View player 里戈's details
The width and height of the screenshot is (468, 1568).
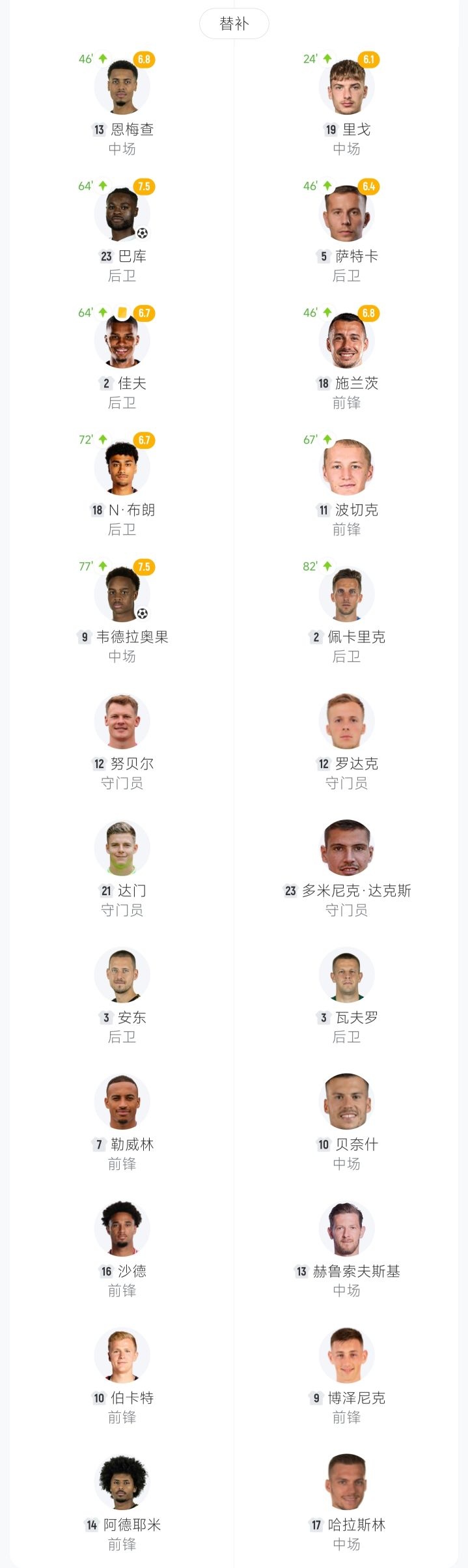point(346,87)
